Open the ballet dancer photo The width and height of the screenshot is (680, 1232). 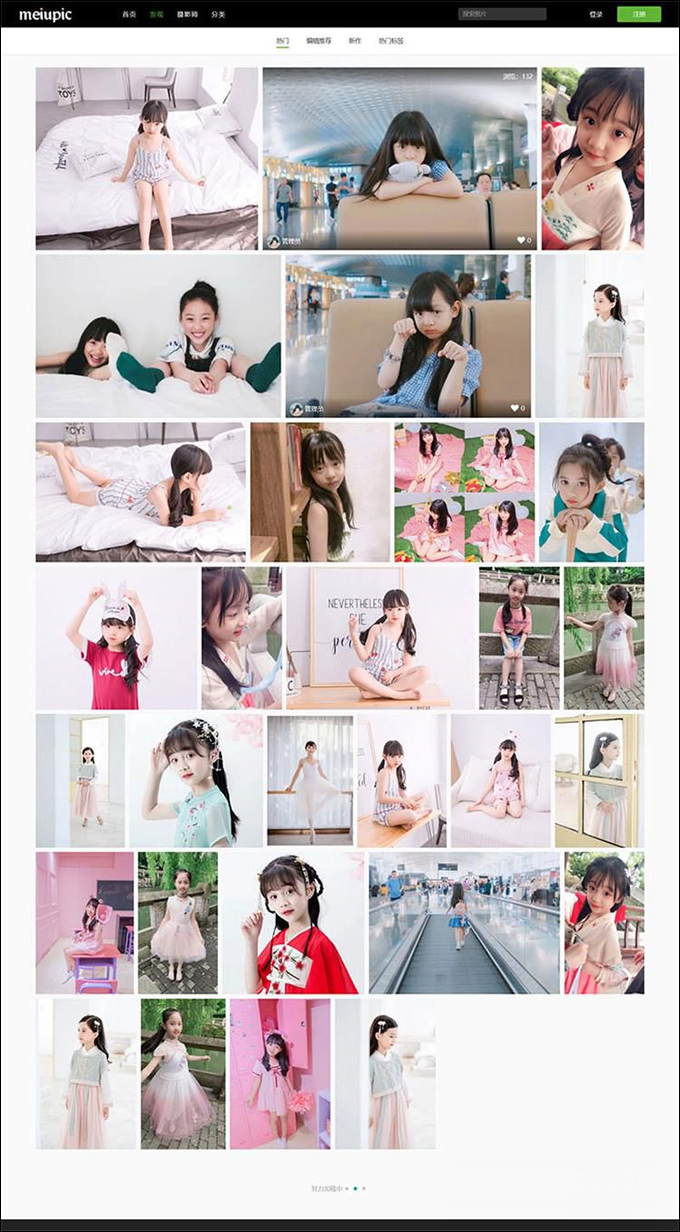click(310, 780)
